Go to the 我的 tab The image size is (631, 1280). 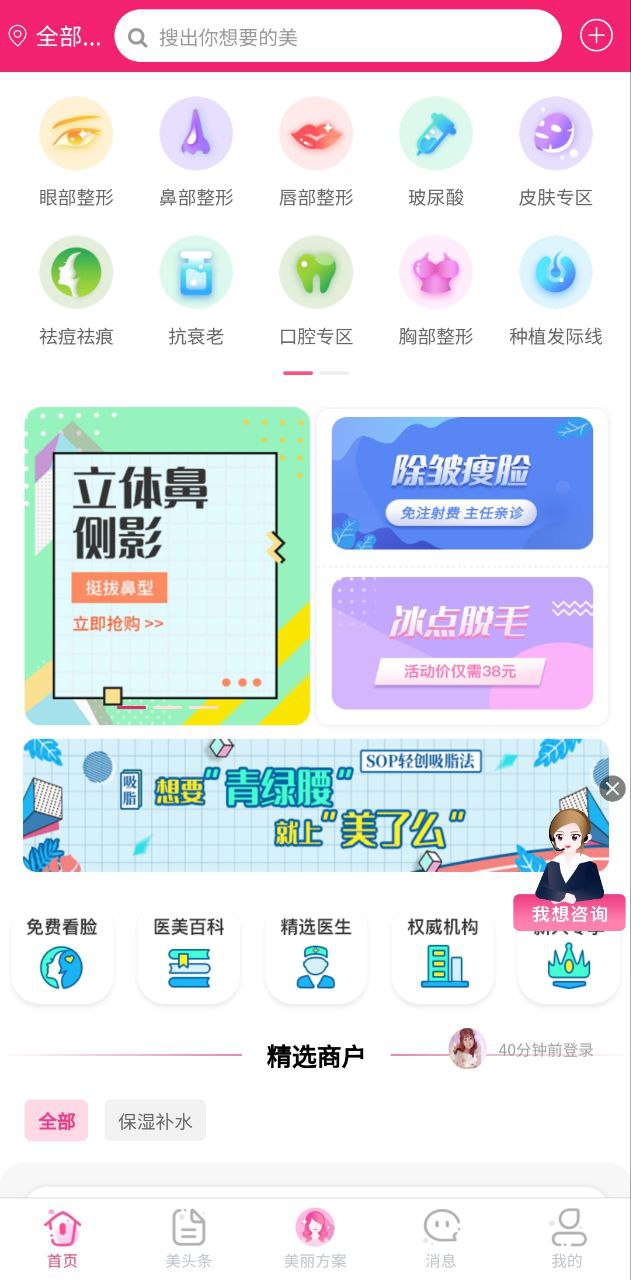tap(567, 1238)
